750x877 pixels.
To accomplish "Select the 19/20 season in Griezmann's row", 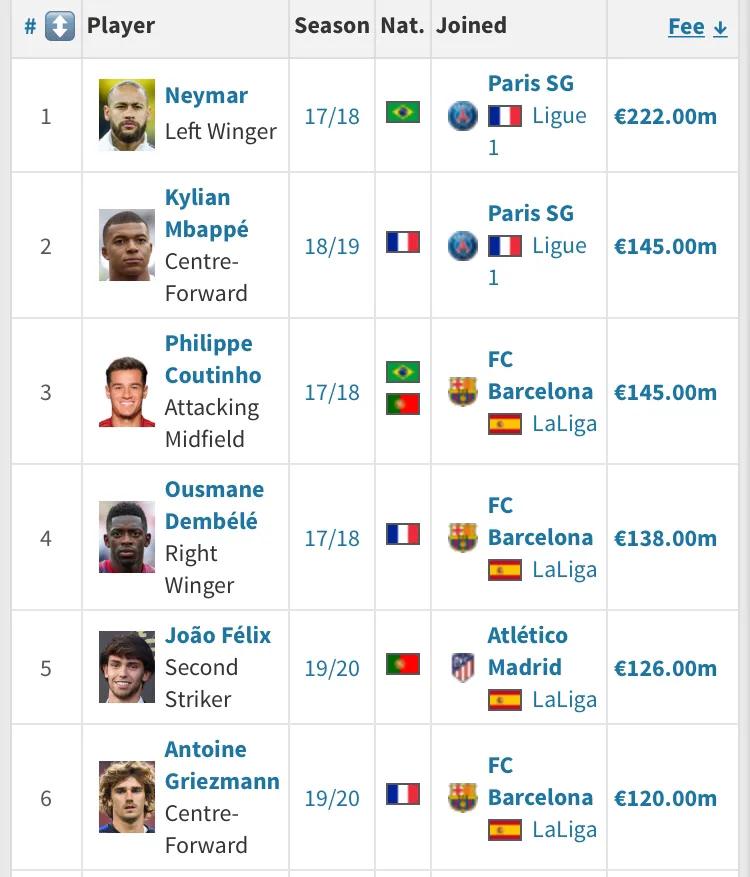I will [x=332, y=798].
